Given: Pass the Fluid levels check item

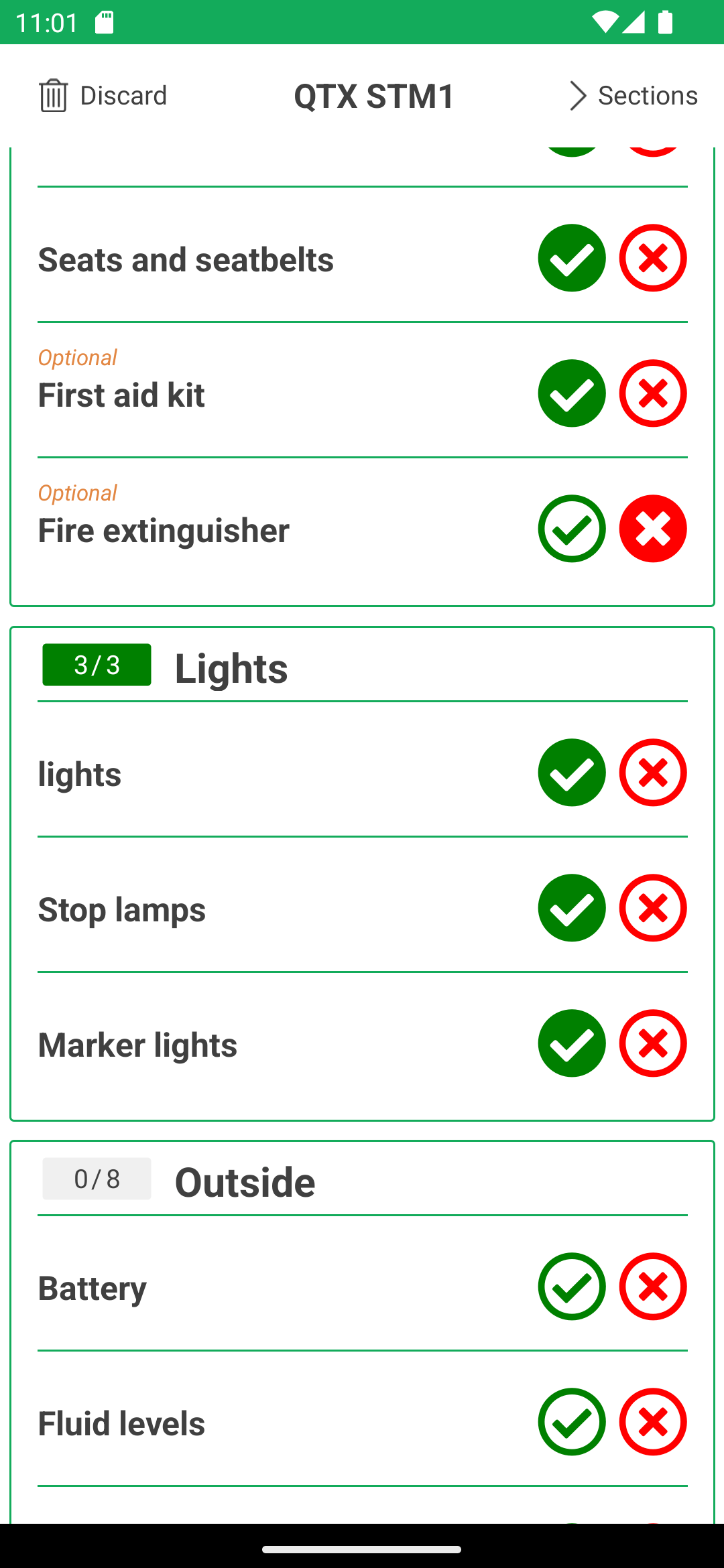Looking at the screenshot, I should point(571,1422).
